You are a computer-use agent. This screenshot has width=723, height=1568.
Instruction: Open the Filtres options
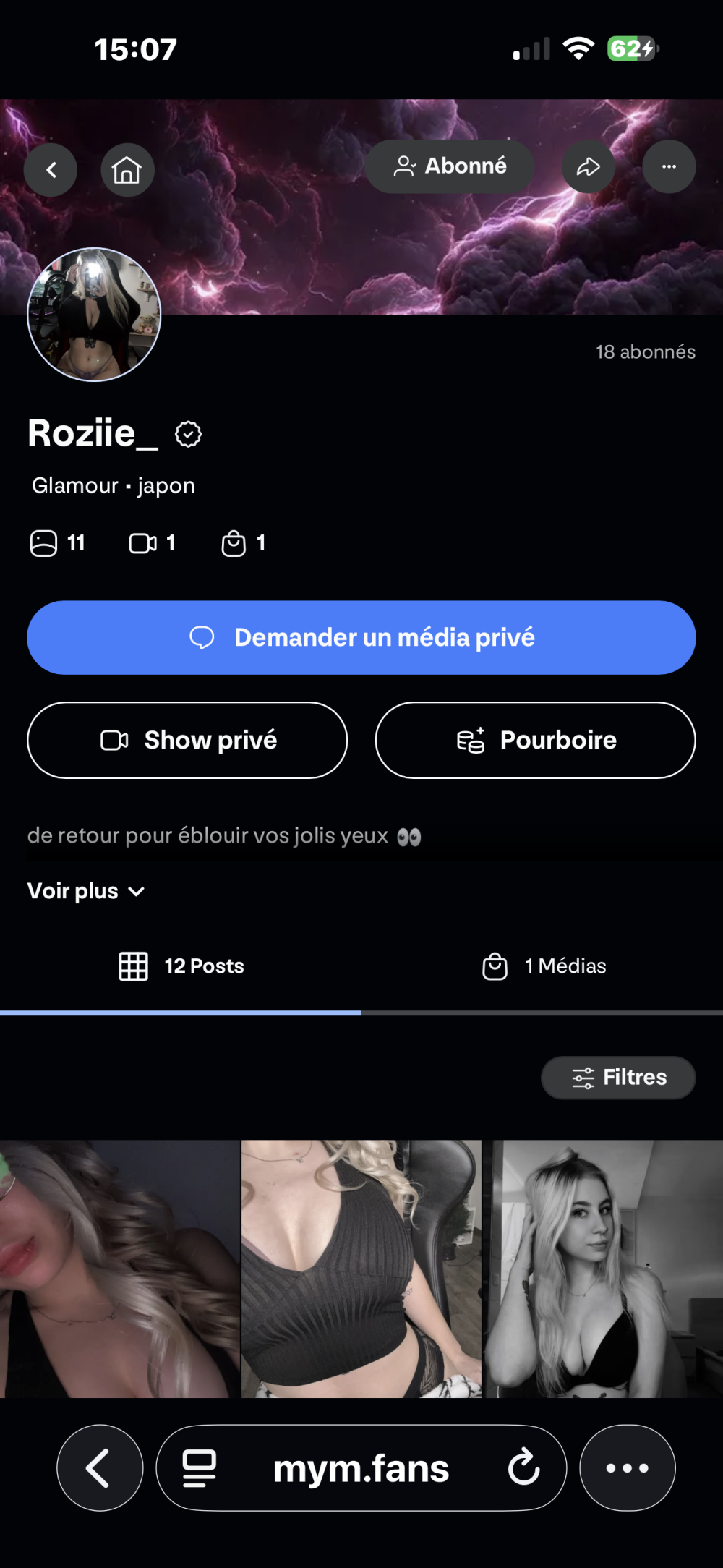(618, 1078)
